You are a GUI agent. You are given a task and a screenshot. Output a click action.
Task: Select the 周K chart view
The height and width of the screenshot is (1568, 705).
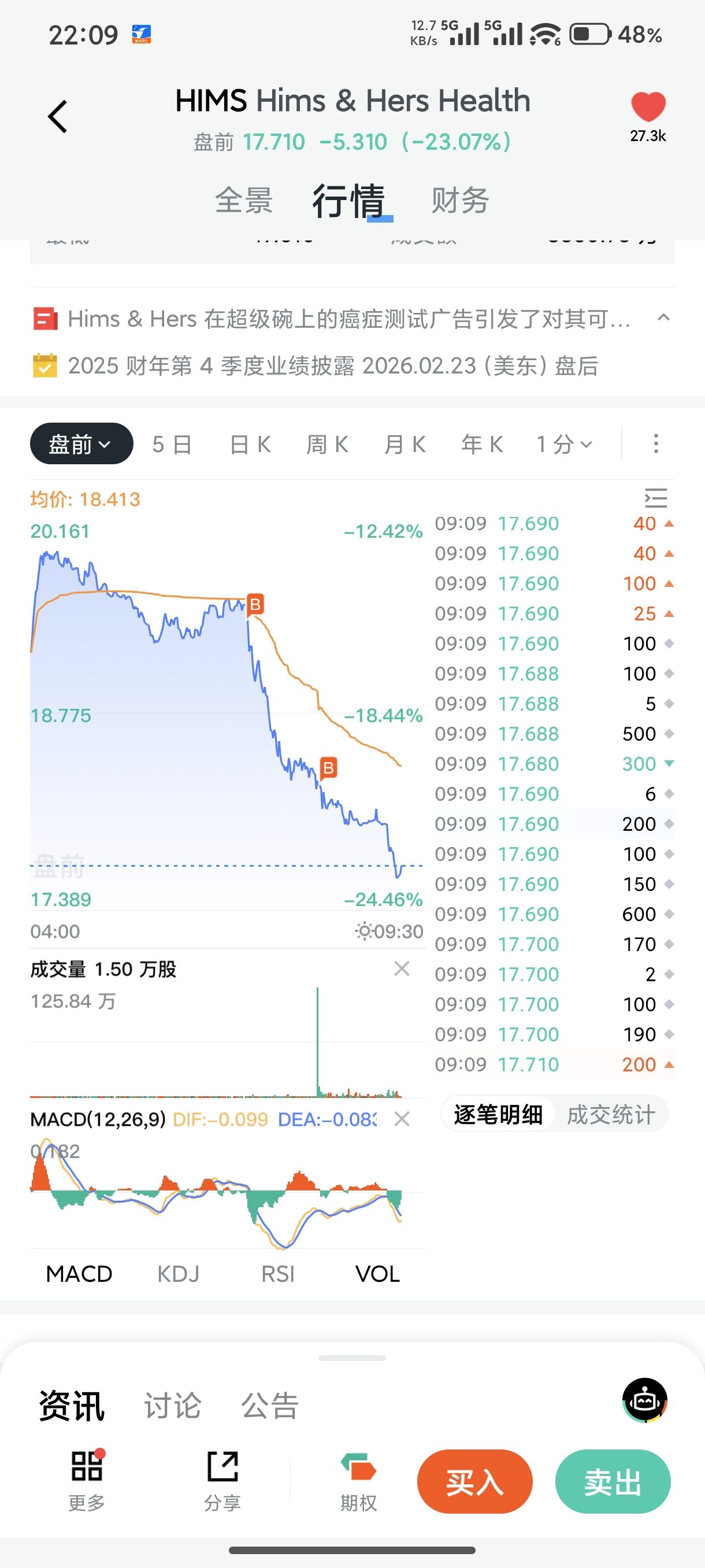coord(327,445)
